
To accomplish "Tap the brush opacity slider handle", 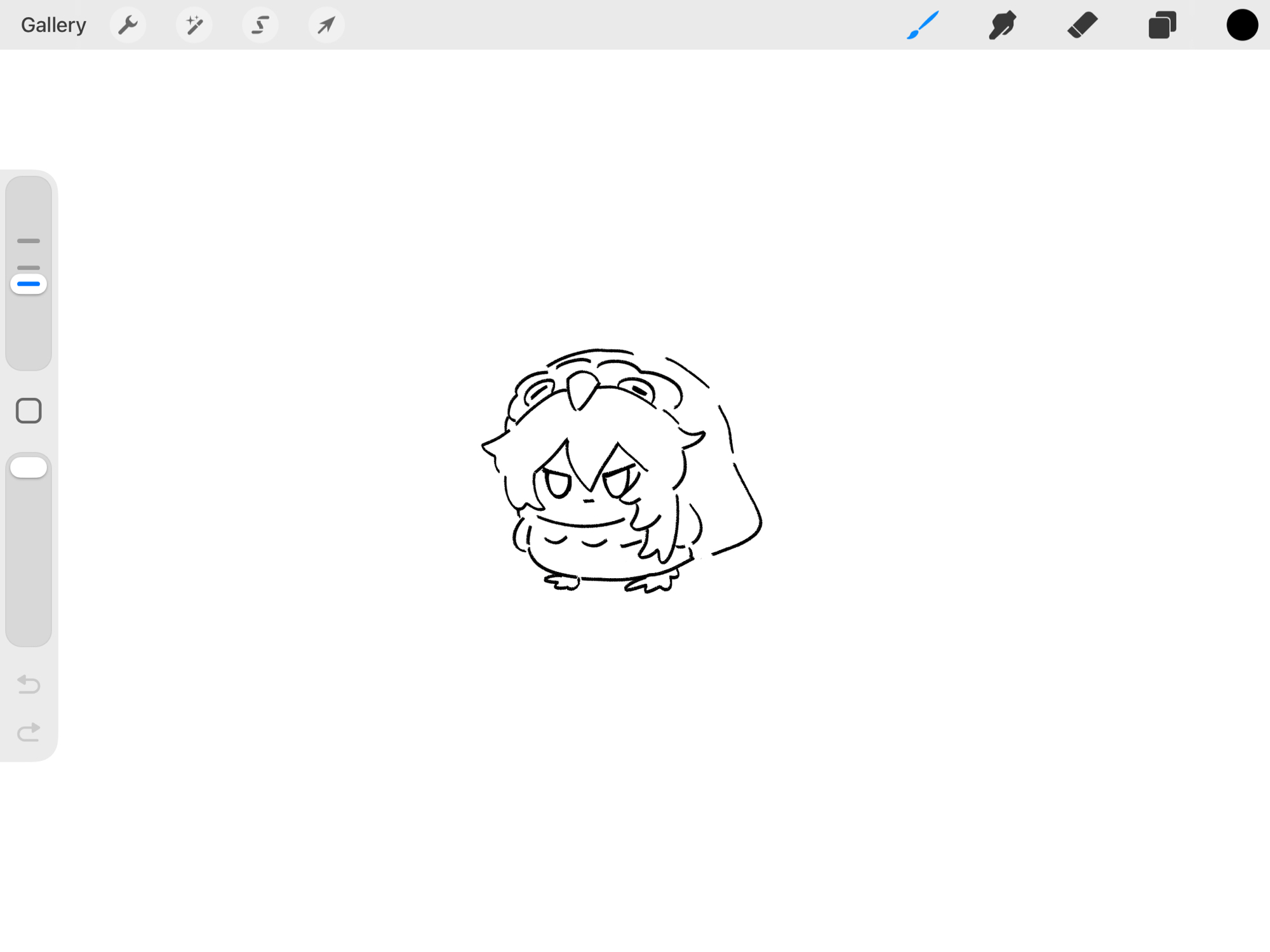I will click(x=29, y=468).
